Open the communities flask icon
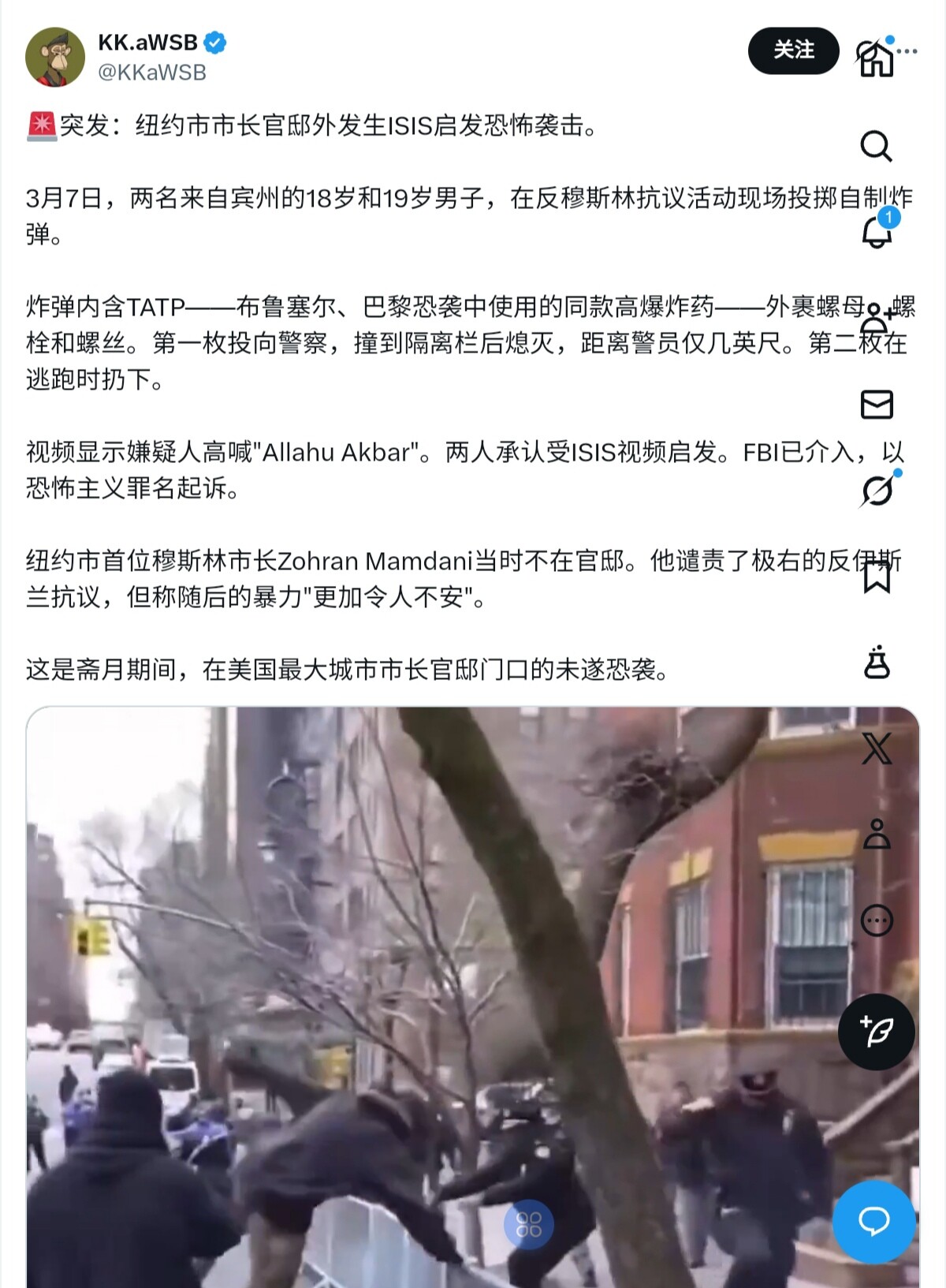The height and width of the screenshot is (1288, 946). pyautogui.click(x=877, y=663)
